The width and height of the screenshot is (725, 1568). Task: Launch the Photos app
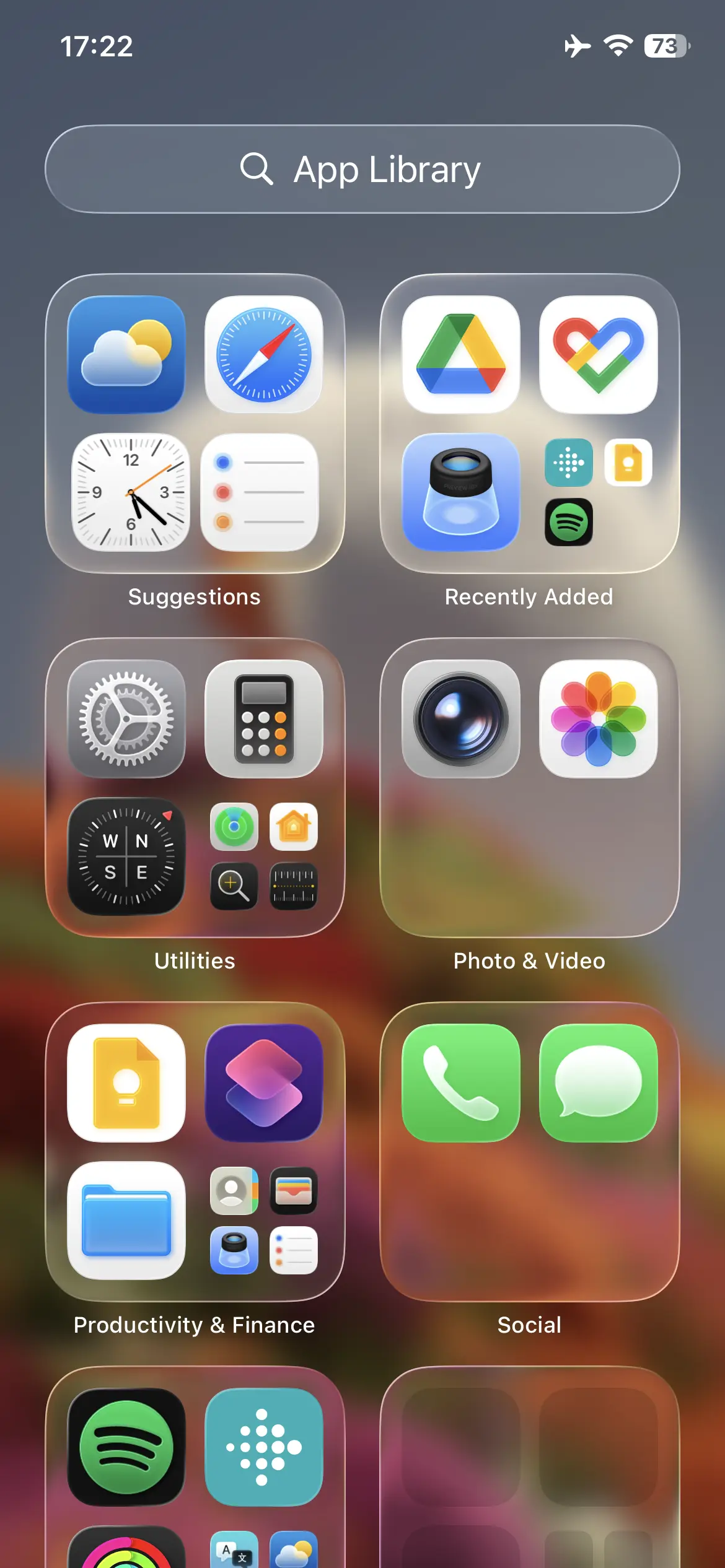pyautogui.click(x=599, y=718)
